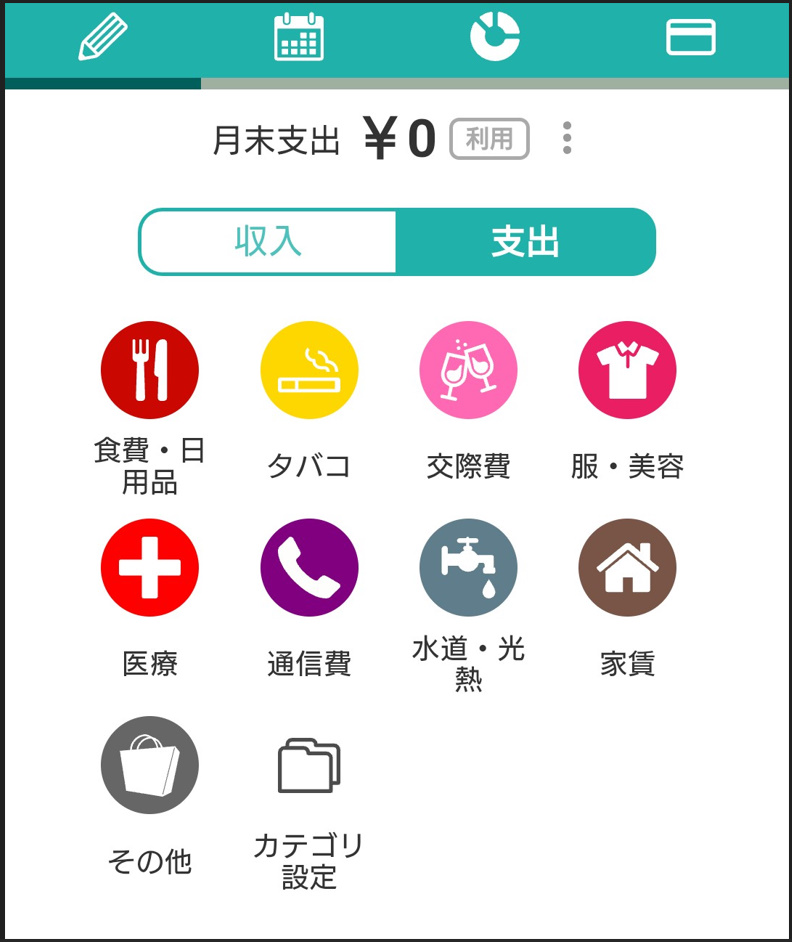
Task: Open the pie chart report tab
Action: (495, 37)
